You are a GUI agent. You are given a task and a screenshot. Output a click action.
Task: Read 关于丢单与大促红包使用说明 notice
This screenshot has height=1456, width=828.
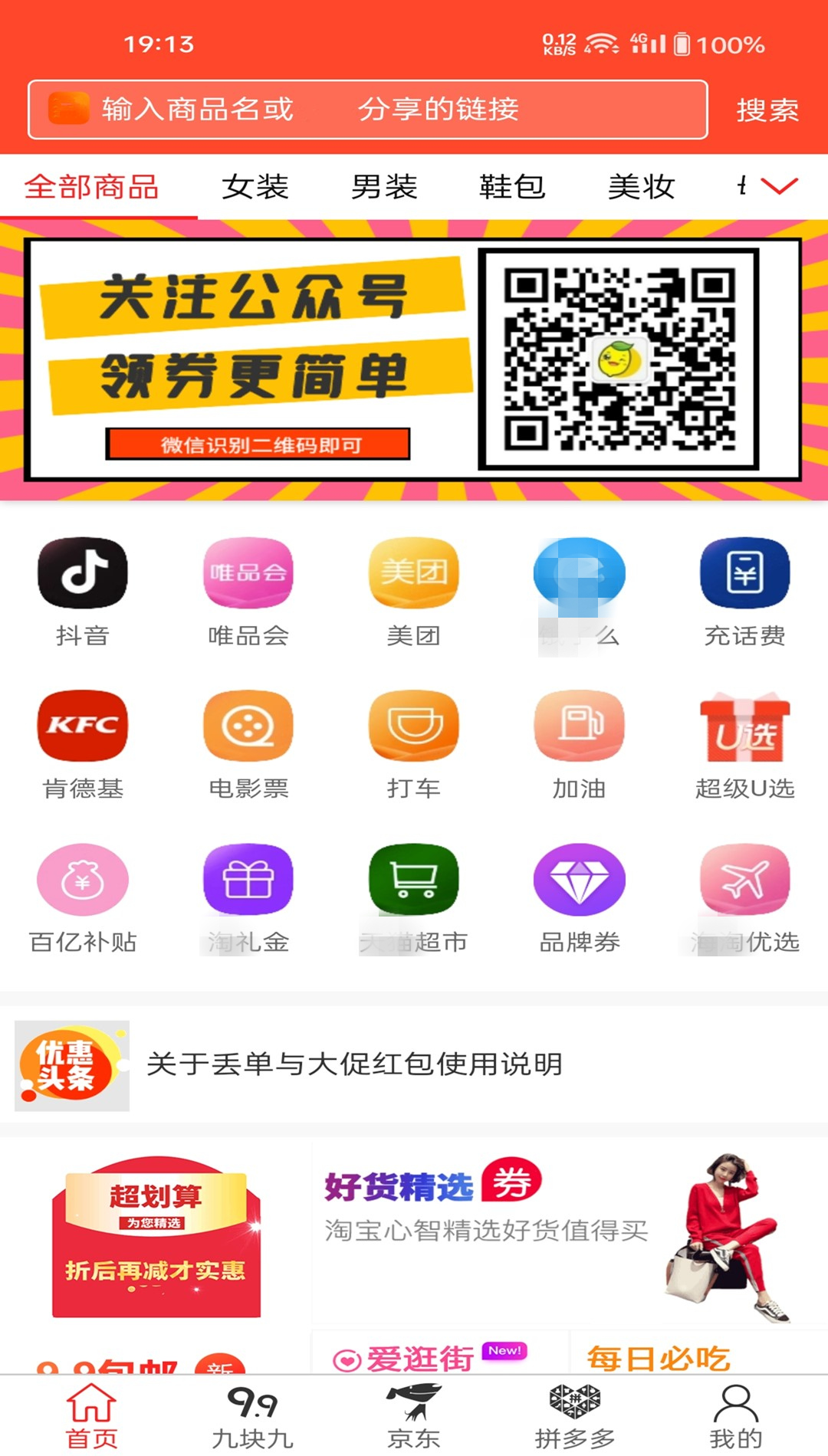click(354, 1064)
